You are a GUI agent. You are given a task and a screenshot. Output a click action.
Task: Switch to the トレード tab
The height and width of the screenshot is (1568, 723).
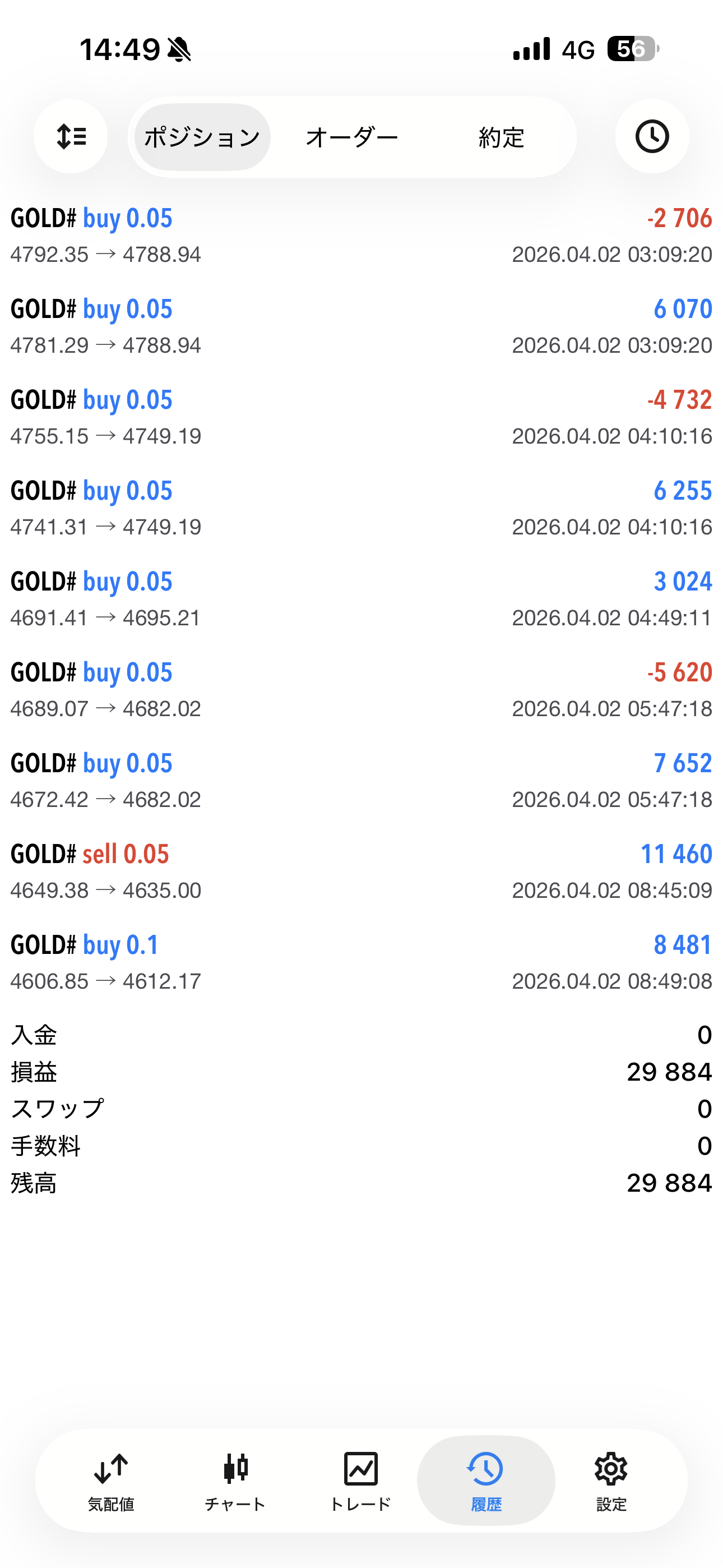click(360, 1481)
